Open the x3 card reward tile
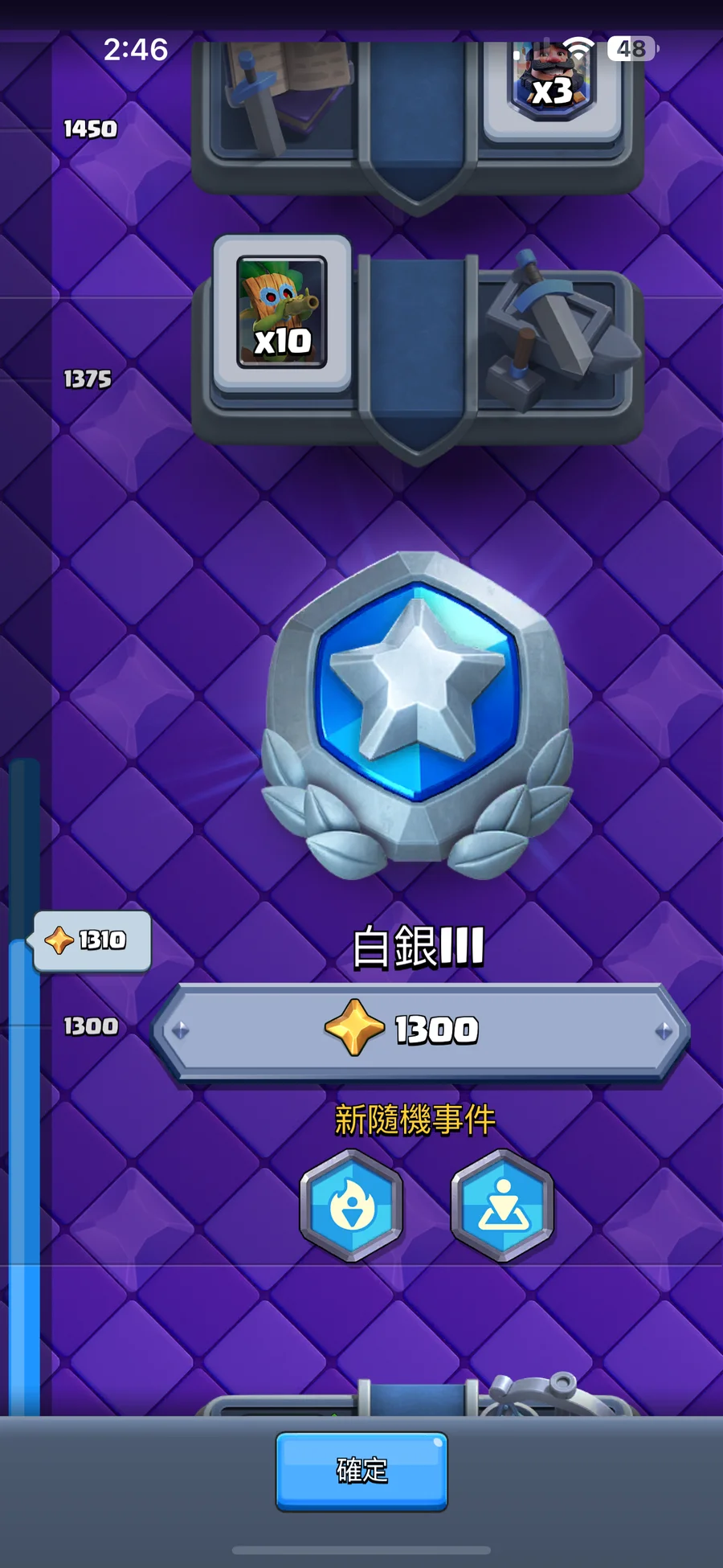 (553, 84)
